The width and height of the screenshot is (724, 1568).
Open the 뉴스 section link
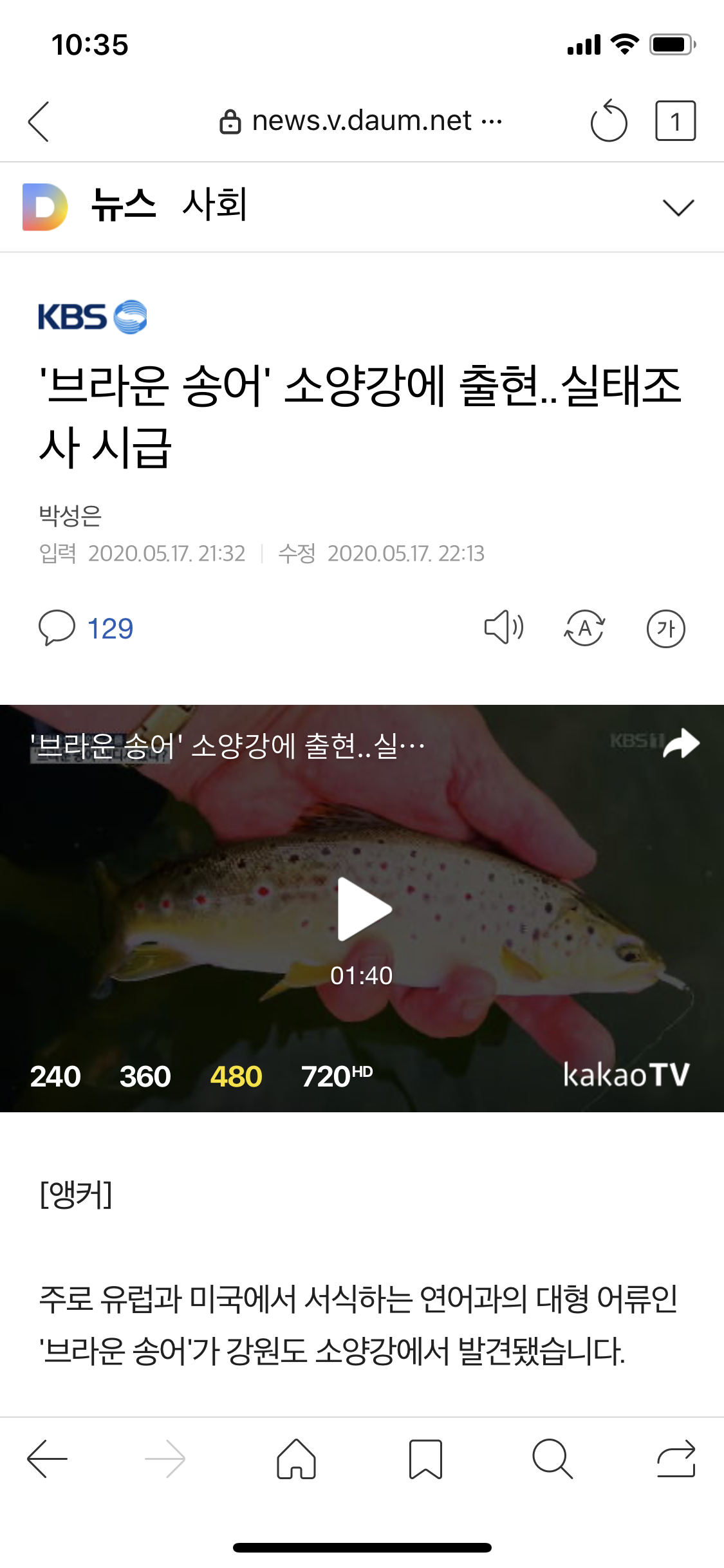tap(124, 205)
